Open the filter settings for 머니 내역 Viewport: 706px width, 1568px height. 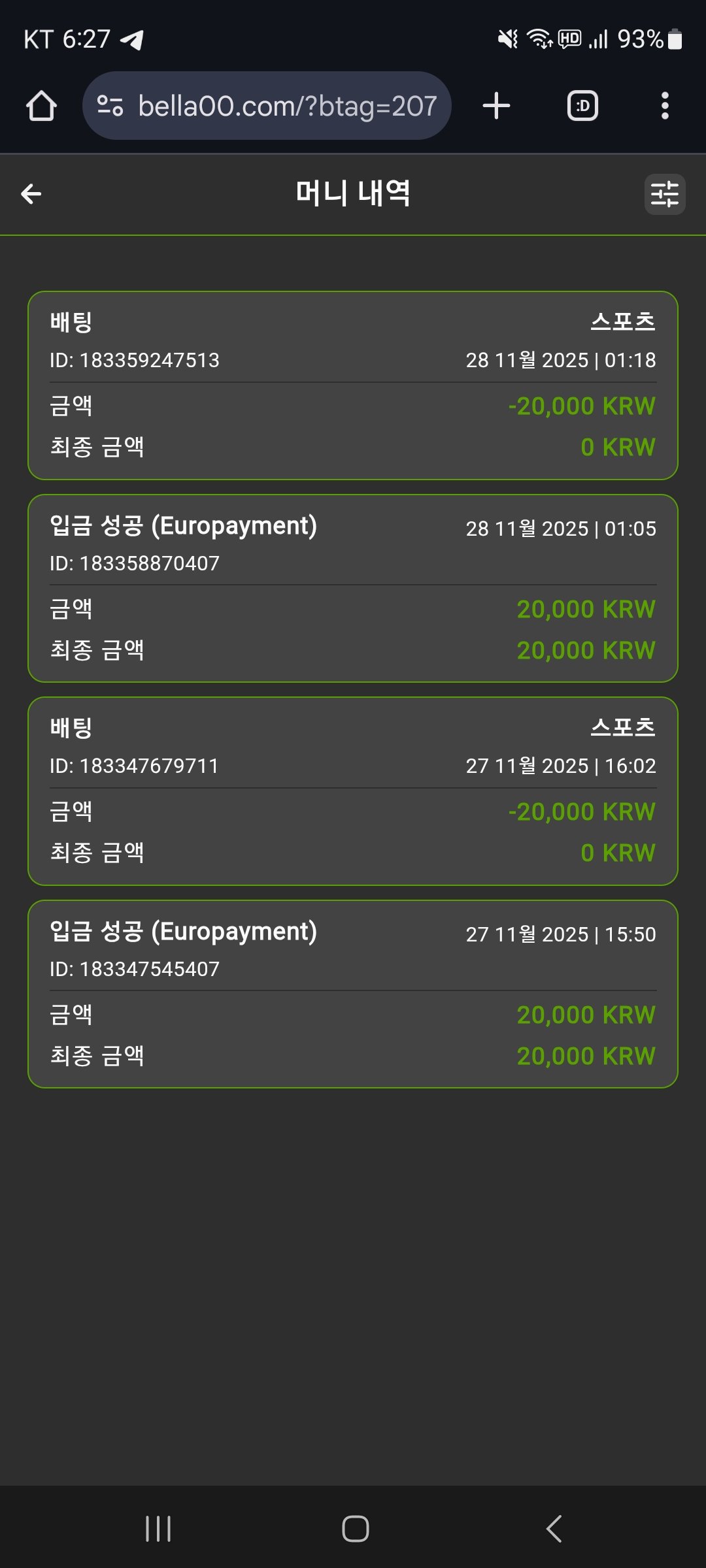665,194
